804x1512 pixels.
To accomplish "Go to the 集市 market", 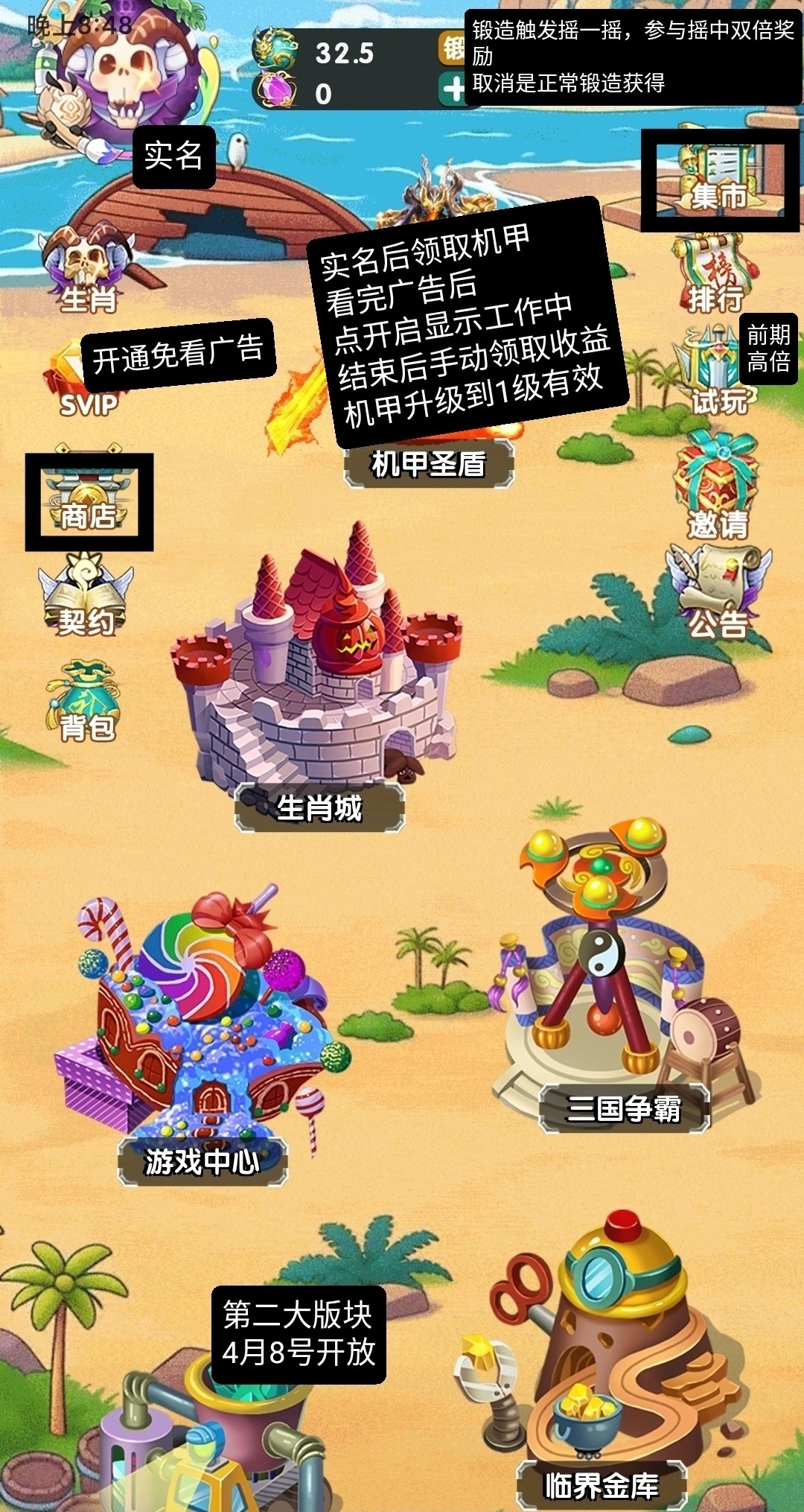I will 719,179.
